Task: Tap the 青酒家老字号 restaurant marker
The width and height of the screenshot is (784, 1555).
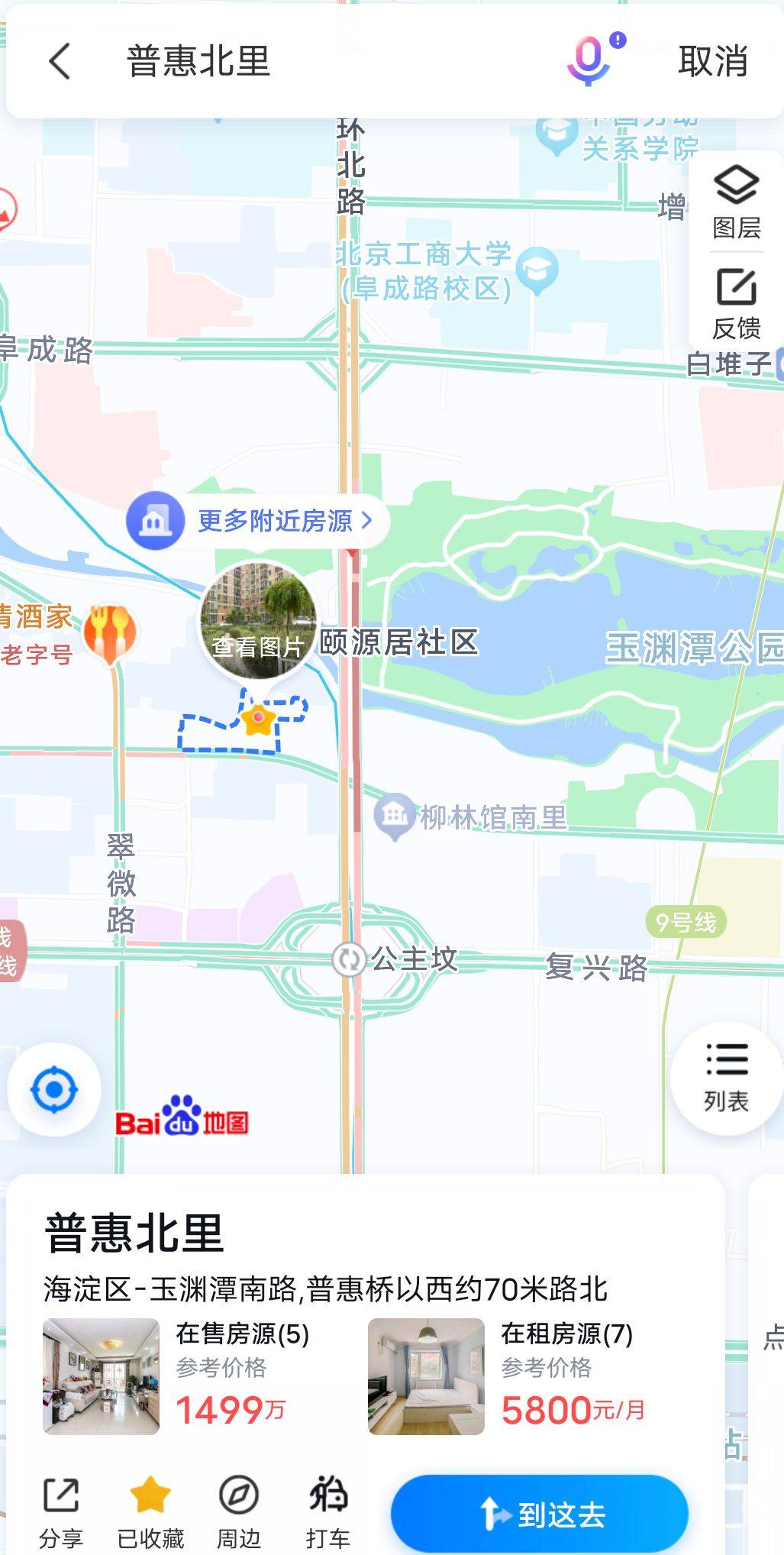Action: coord(110,634)
